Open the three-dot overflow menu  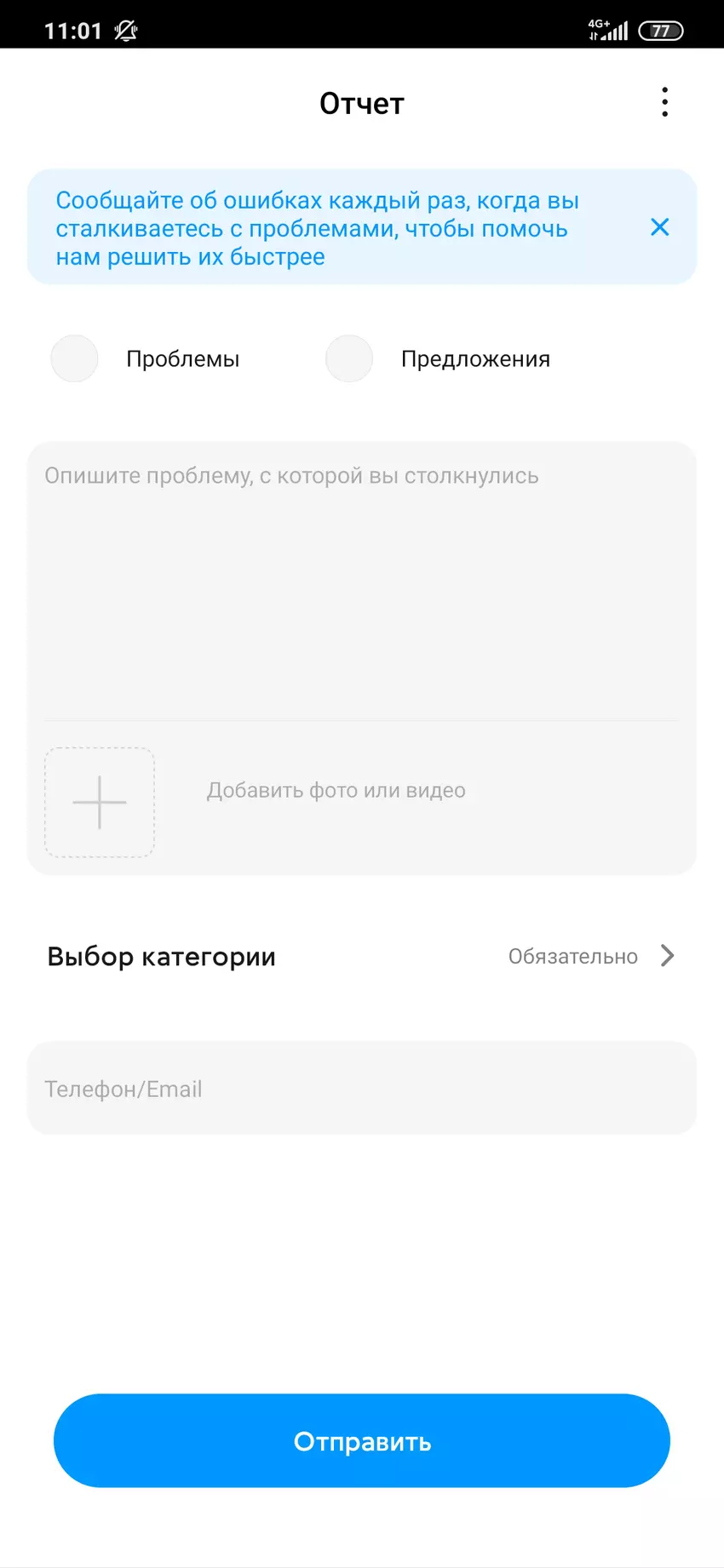664,102
